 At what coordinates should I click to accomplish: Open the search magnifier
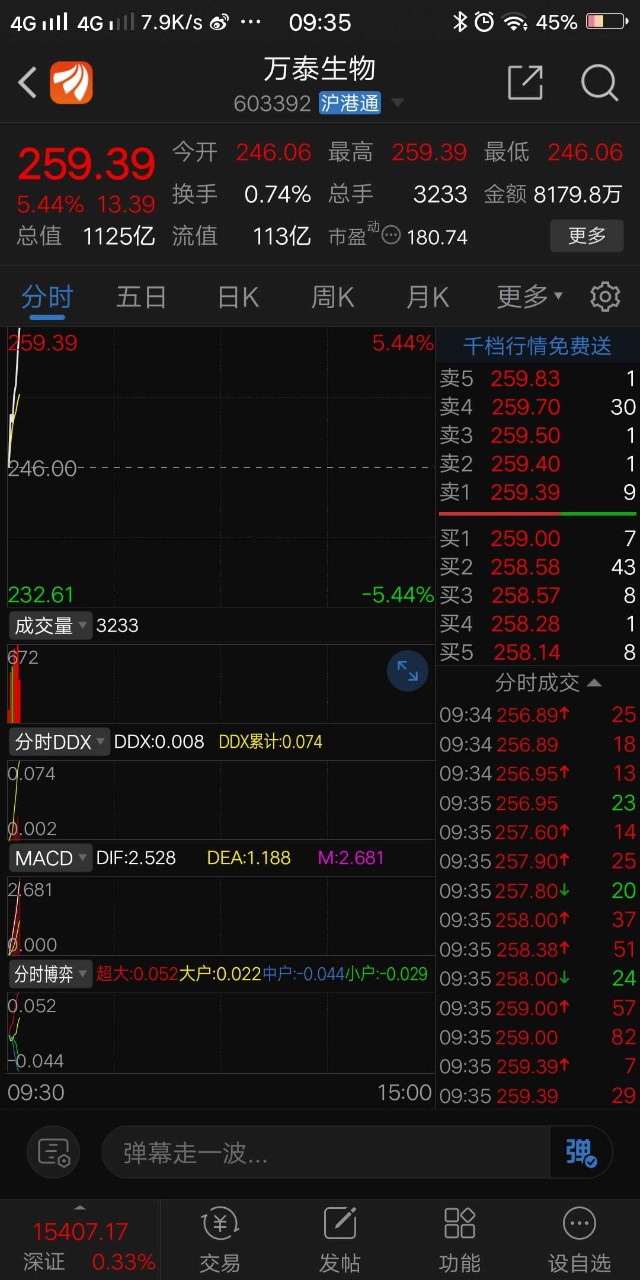click(x=599, y=83)
